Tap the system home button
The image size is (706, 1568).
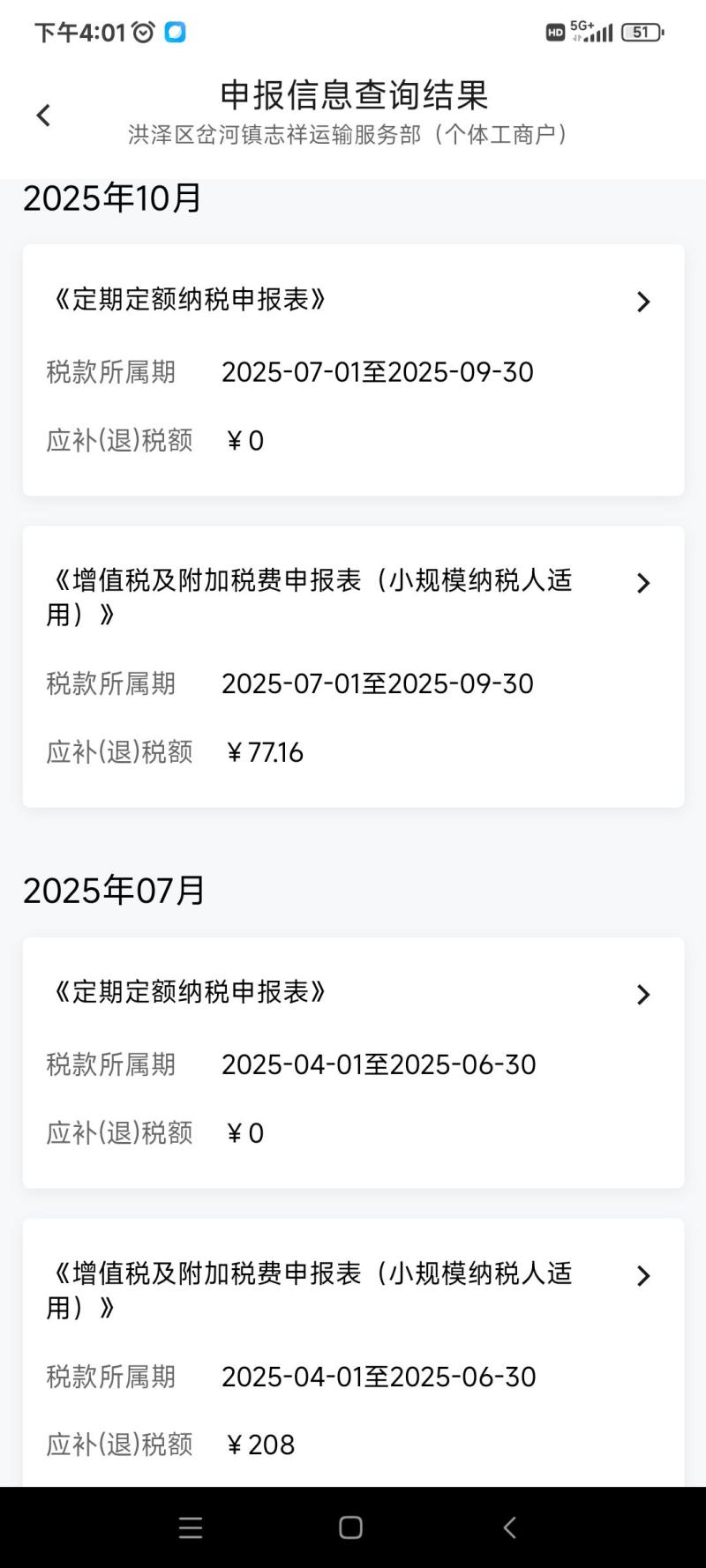pyautogui.click(x=350, y=1527)
